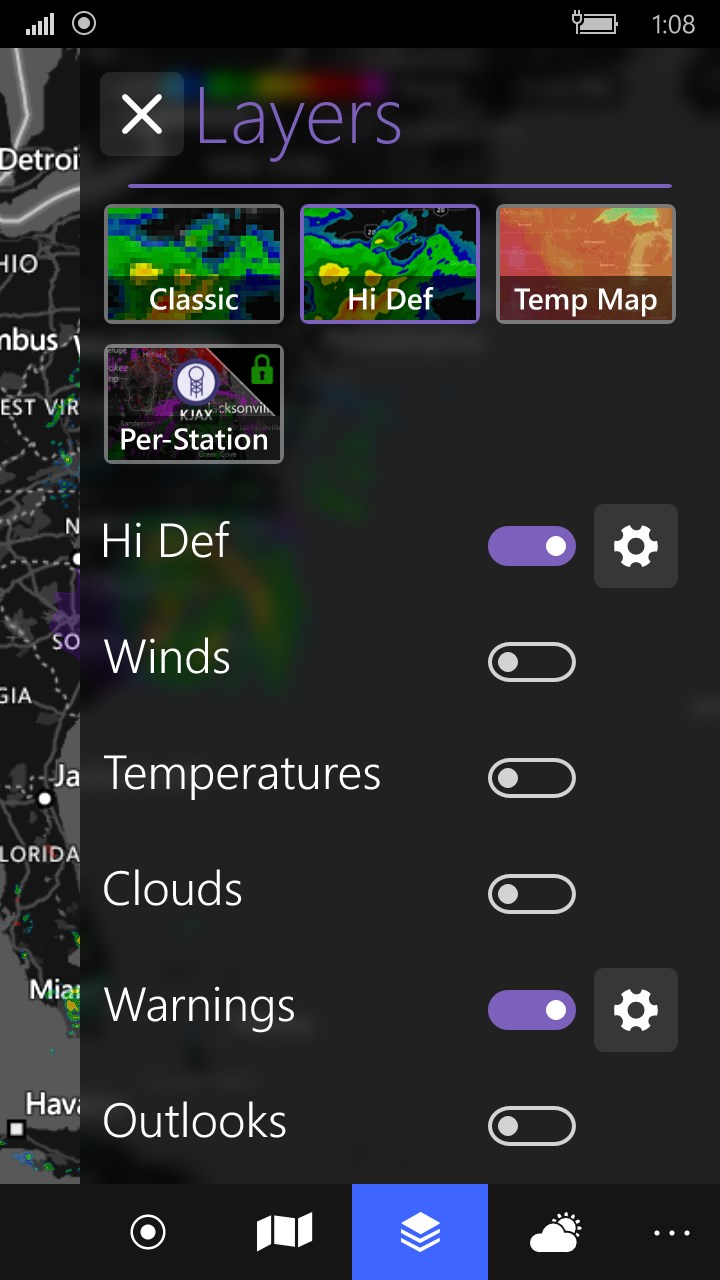Choose the Hi Def radar tile

coord(390,264)
